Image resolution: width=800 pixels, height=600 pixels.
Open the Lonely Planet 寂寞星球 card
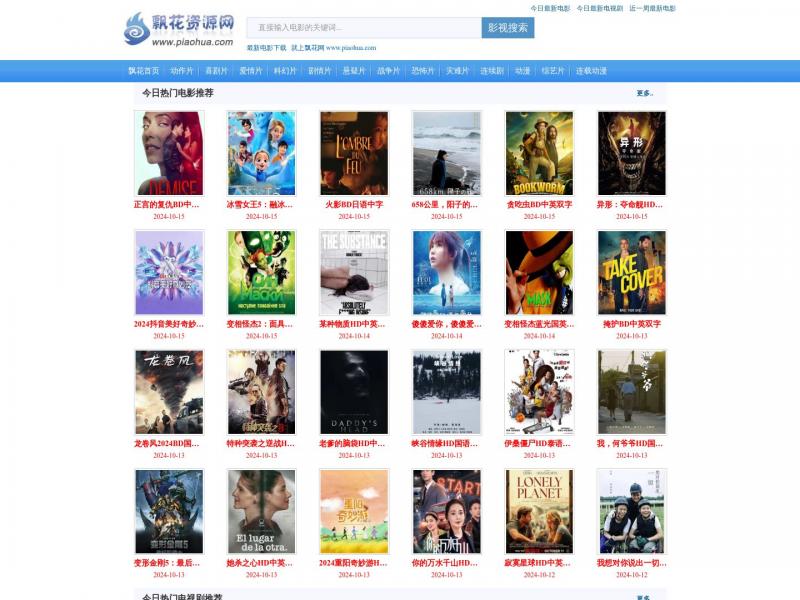point(539,512)
